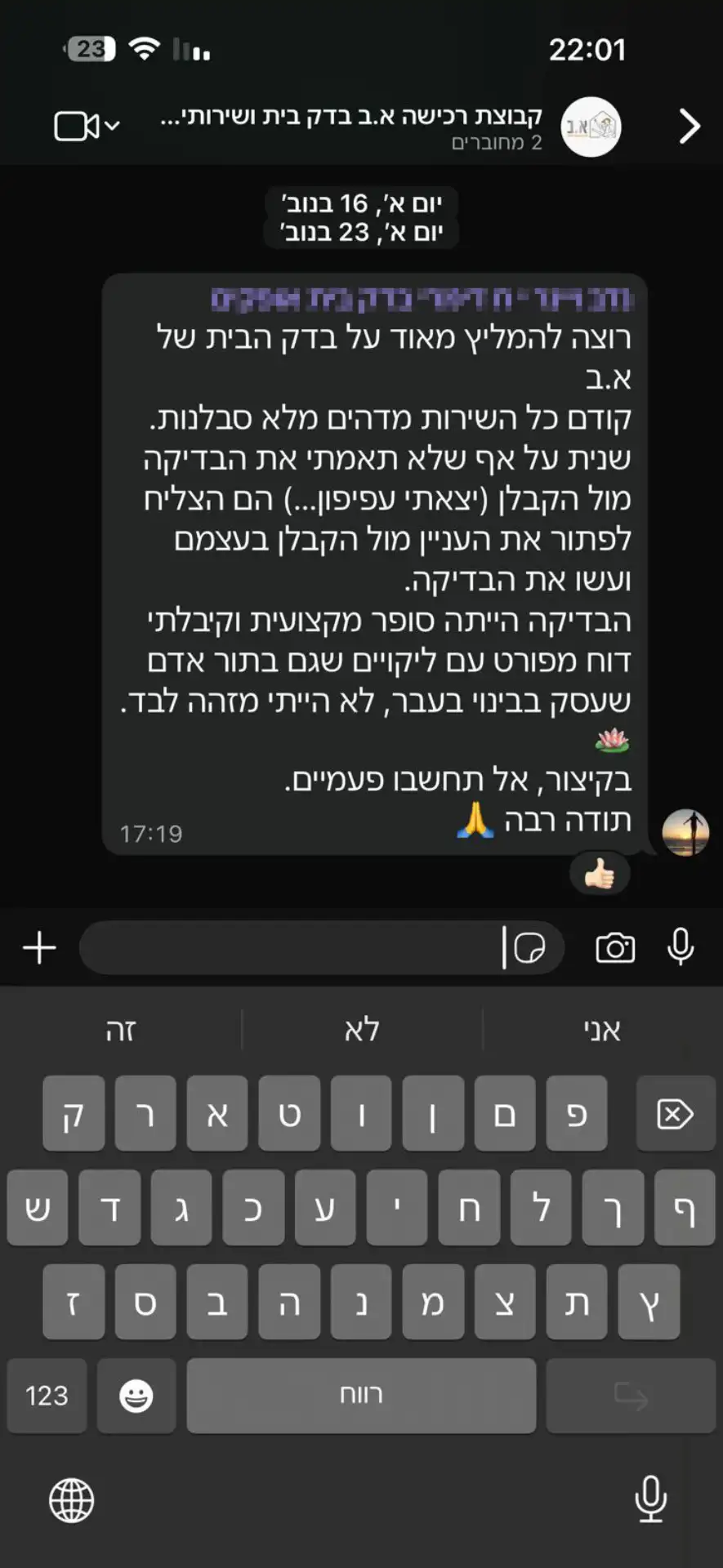
Task: Tap the backspace key on the keyboard
Action: pyautogui.click(x=675, y=1114)
